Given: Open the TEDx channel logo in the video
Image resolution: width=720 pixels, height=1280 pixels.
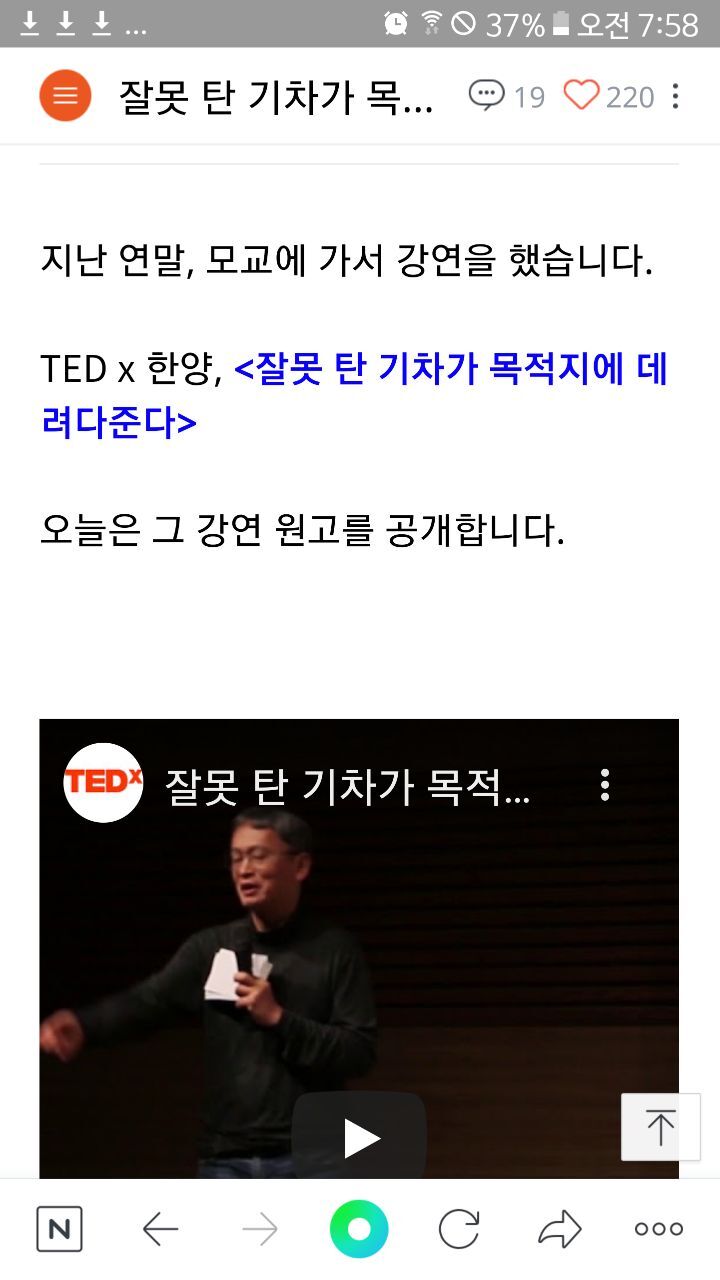Looking at the screenshot, I should pos(103,783).
